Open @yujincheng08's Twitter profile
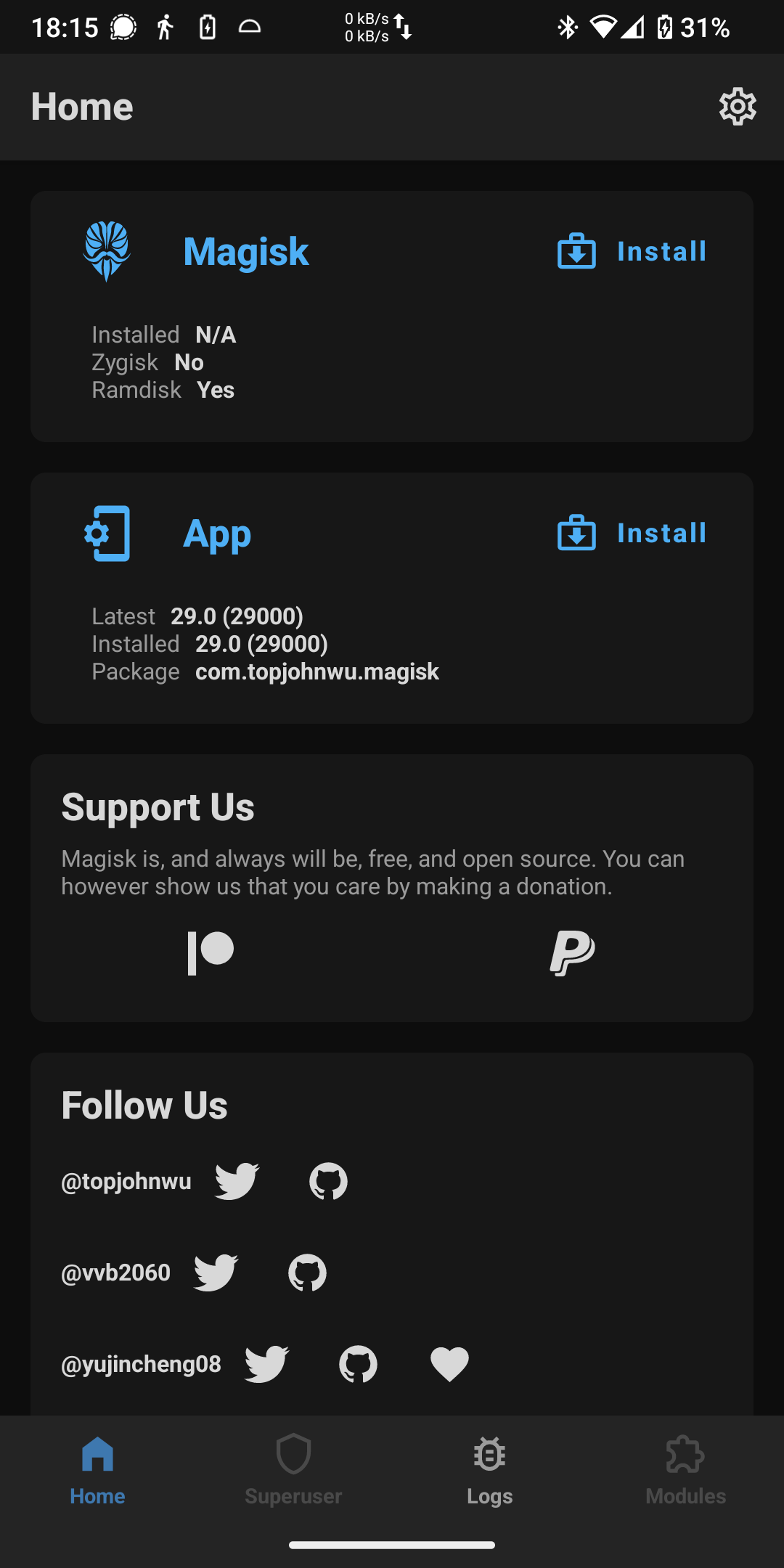Viewport: 784px width, 1568px height. pos(266,1364)
